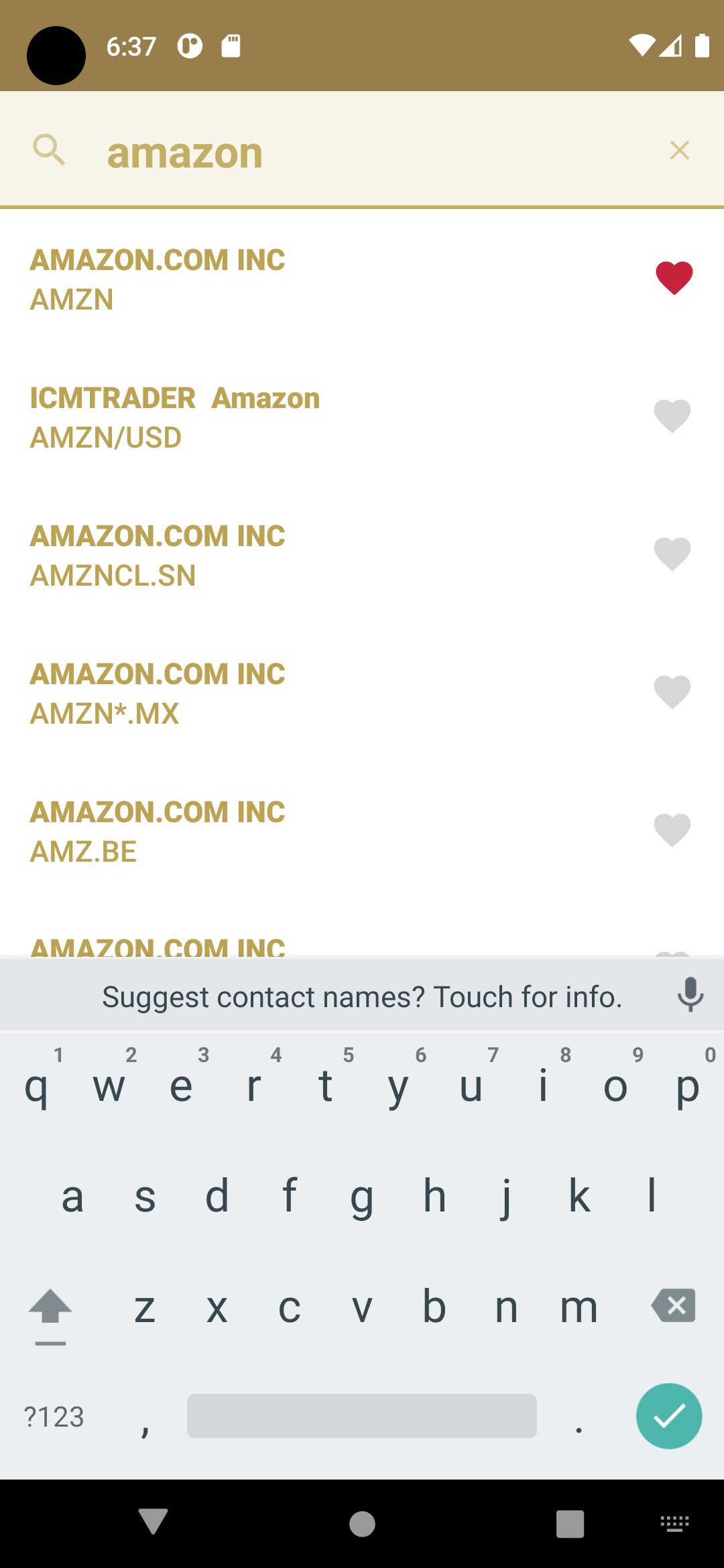724x1568 pixels.
Task: Add AMZNCL.SN to favorites
Action: point(672,554)
